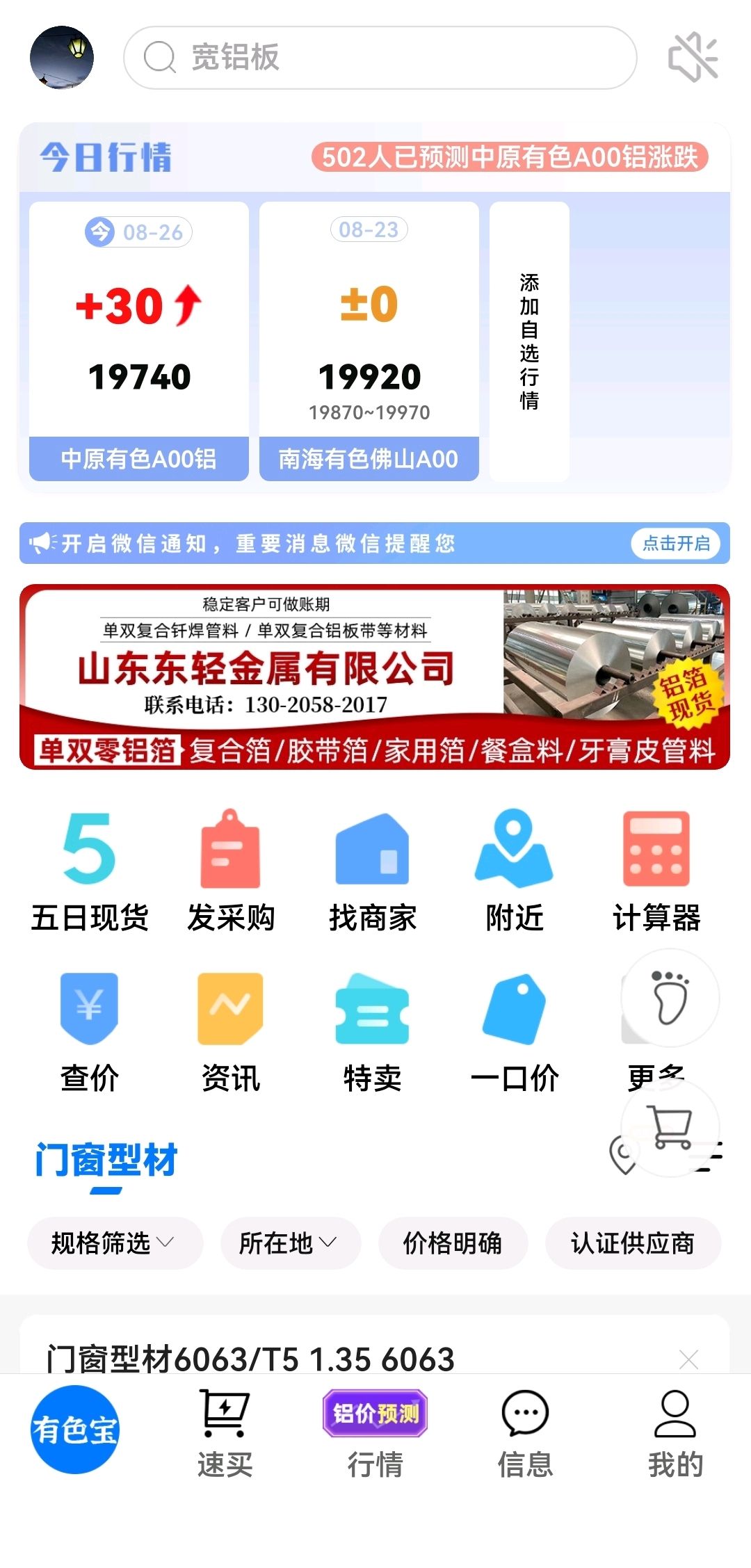Open the 山东东轻金属有限公司 banner ad
751x1568 pixels.
coord(375,677)
